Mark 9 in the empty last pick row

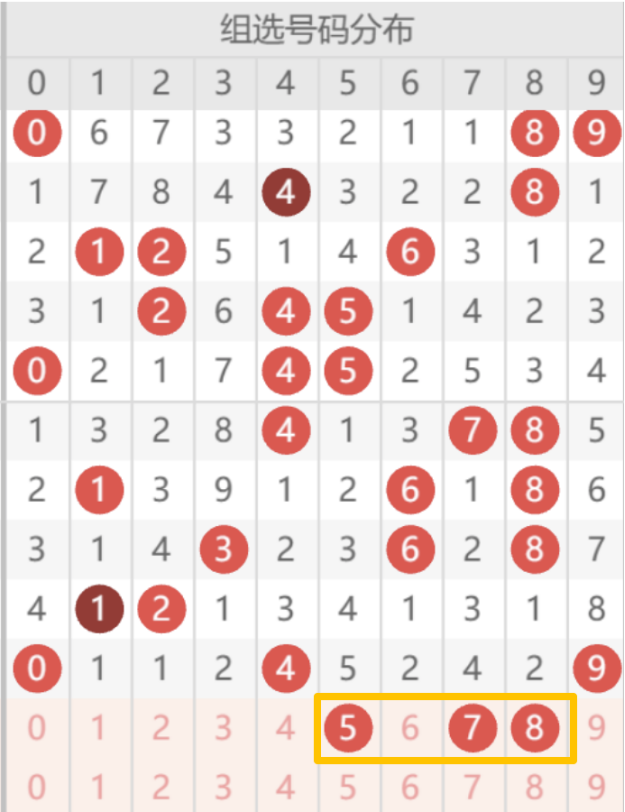point(597,784)
